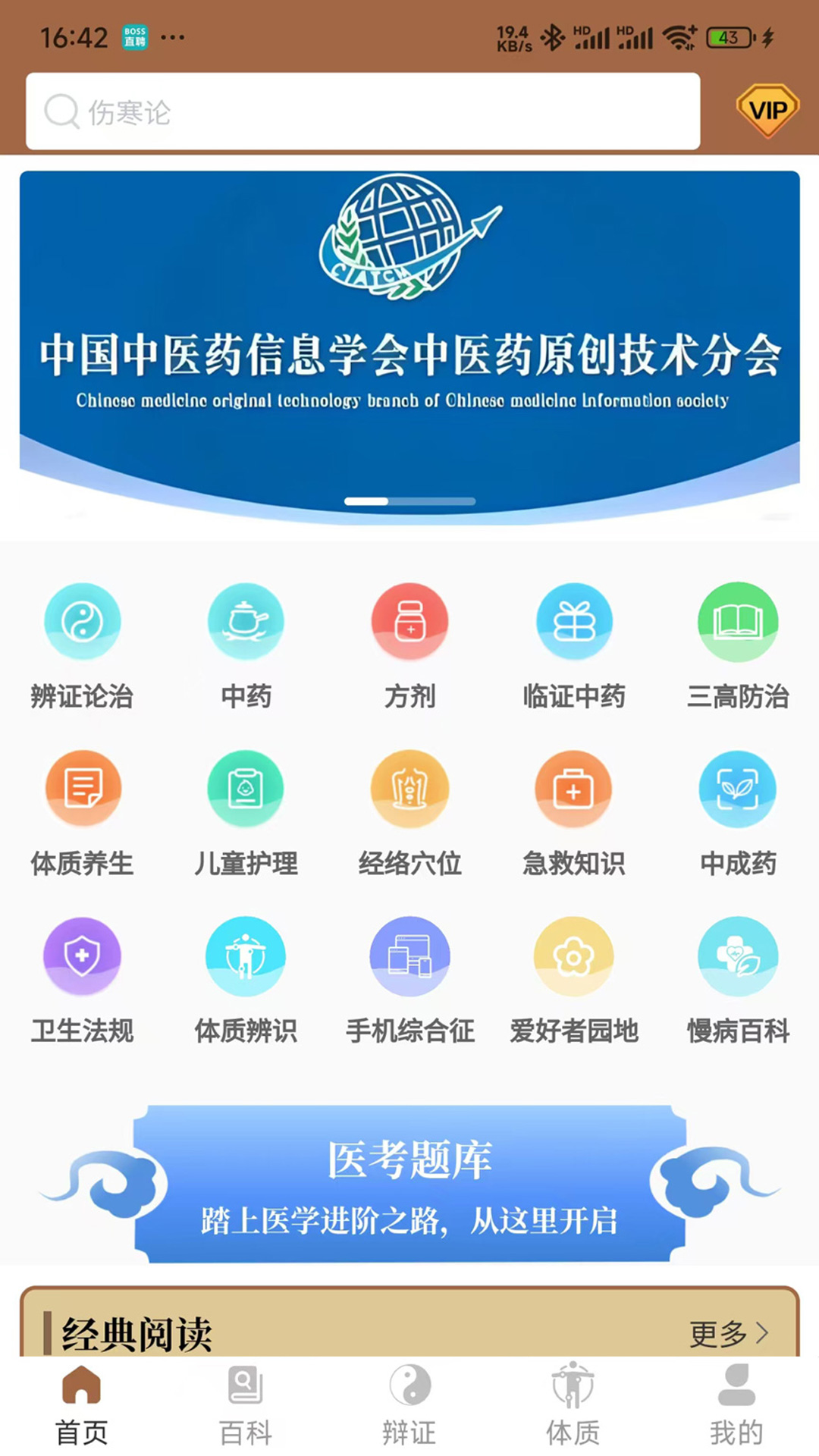819x1456 pixels.
Task: Select the 方剂 category
Action: [x=409, y=645]
